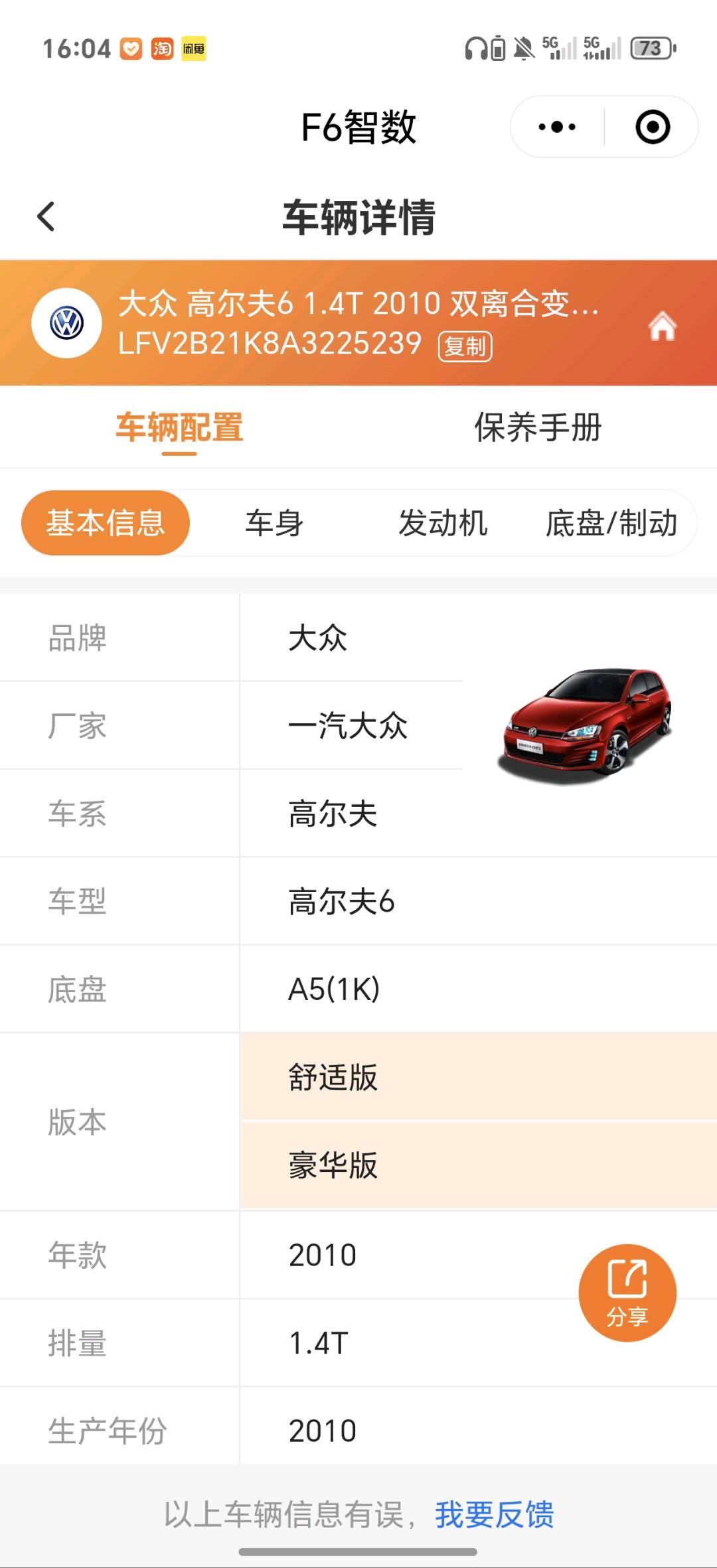Switch to the 保养手册 tab
This screenshot has height=1568, width=717.
[537, 427]
